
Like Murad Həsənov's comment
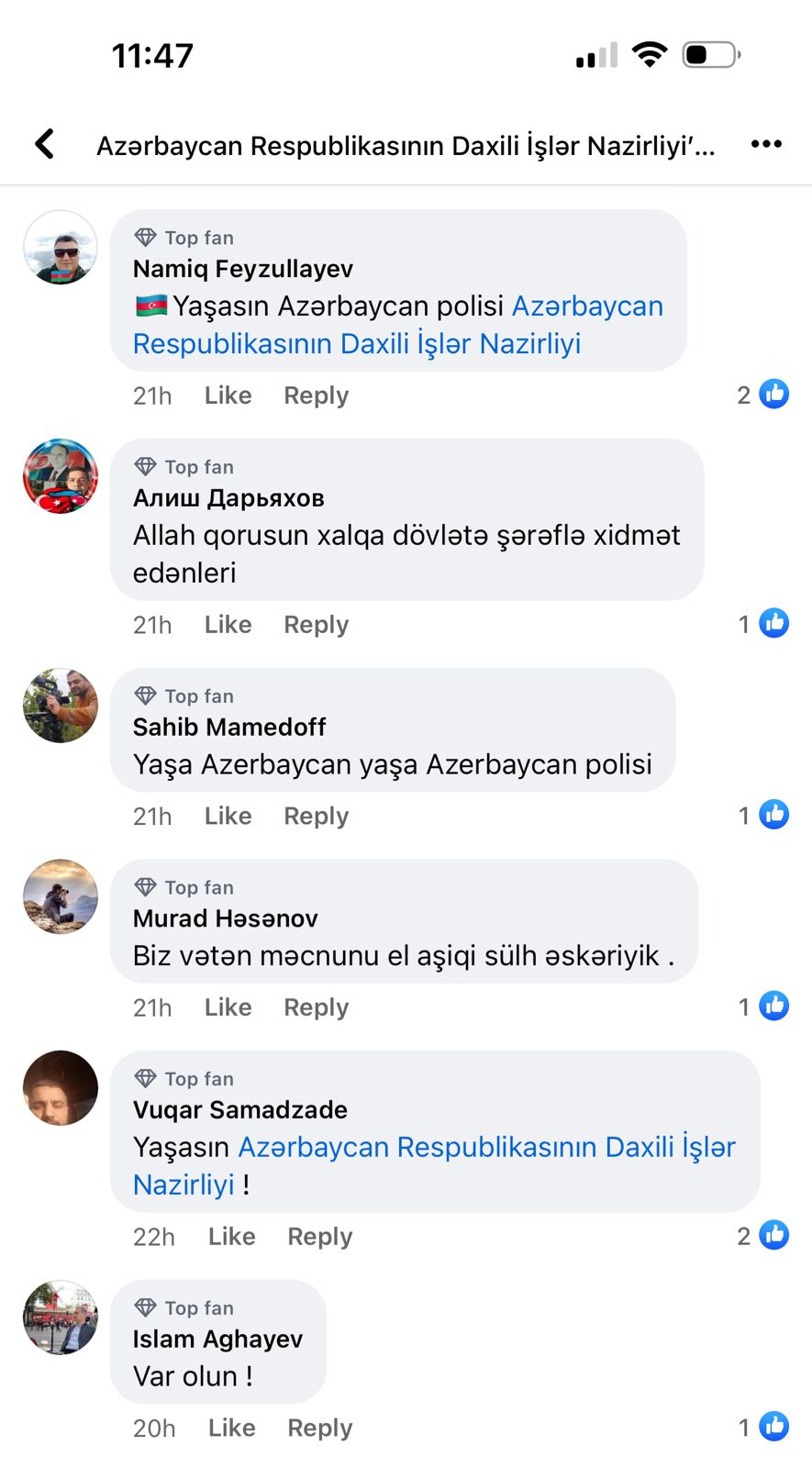pyautogui.click(x=228, y=1007)
